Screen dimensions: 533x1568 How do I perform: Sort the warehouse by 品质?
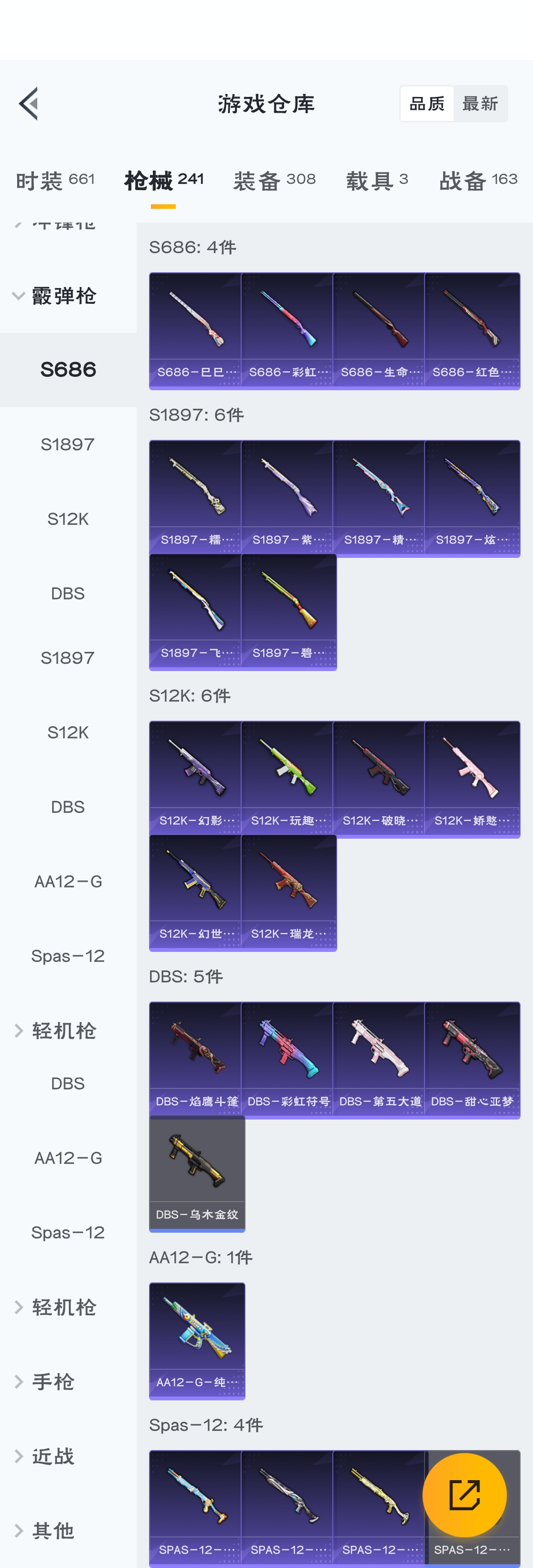tap(426, 104)
